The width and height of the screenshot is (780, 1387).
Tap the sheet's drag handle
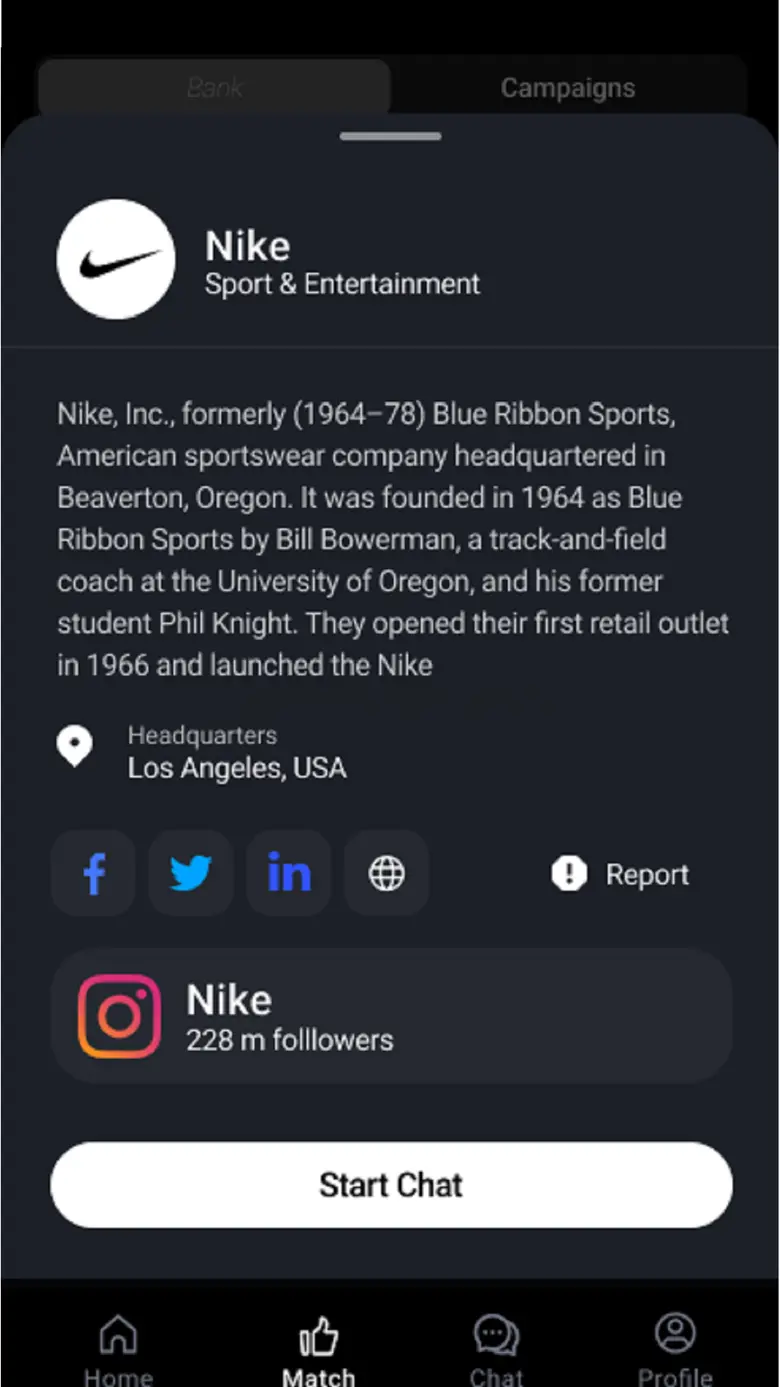[x=391, y=136]
